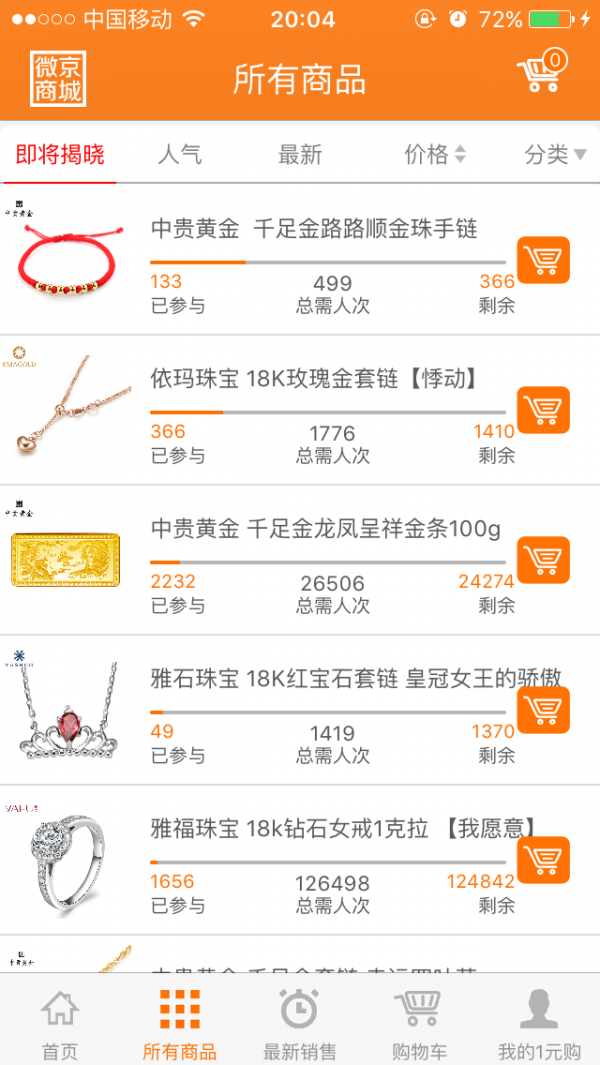Add 雅石珠宝 18K红宝石套链 to cart

tap(543, 710)
